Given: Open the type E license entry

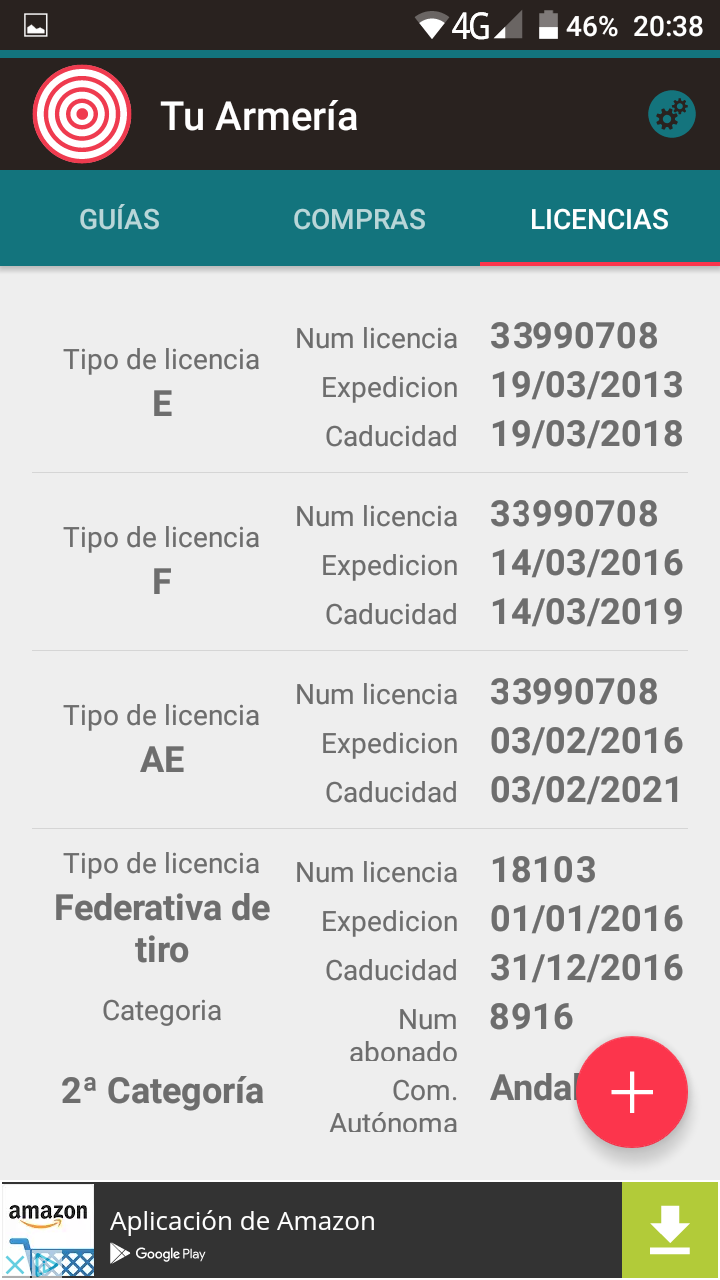Looking at the screenshot, I should pos(360,385).
